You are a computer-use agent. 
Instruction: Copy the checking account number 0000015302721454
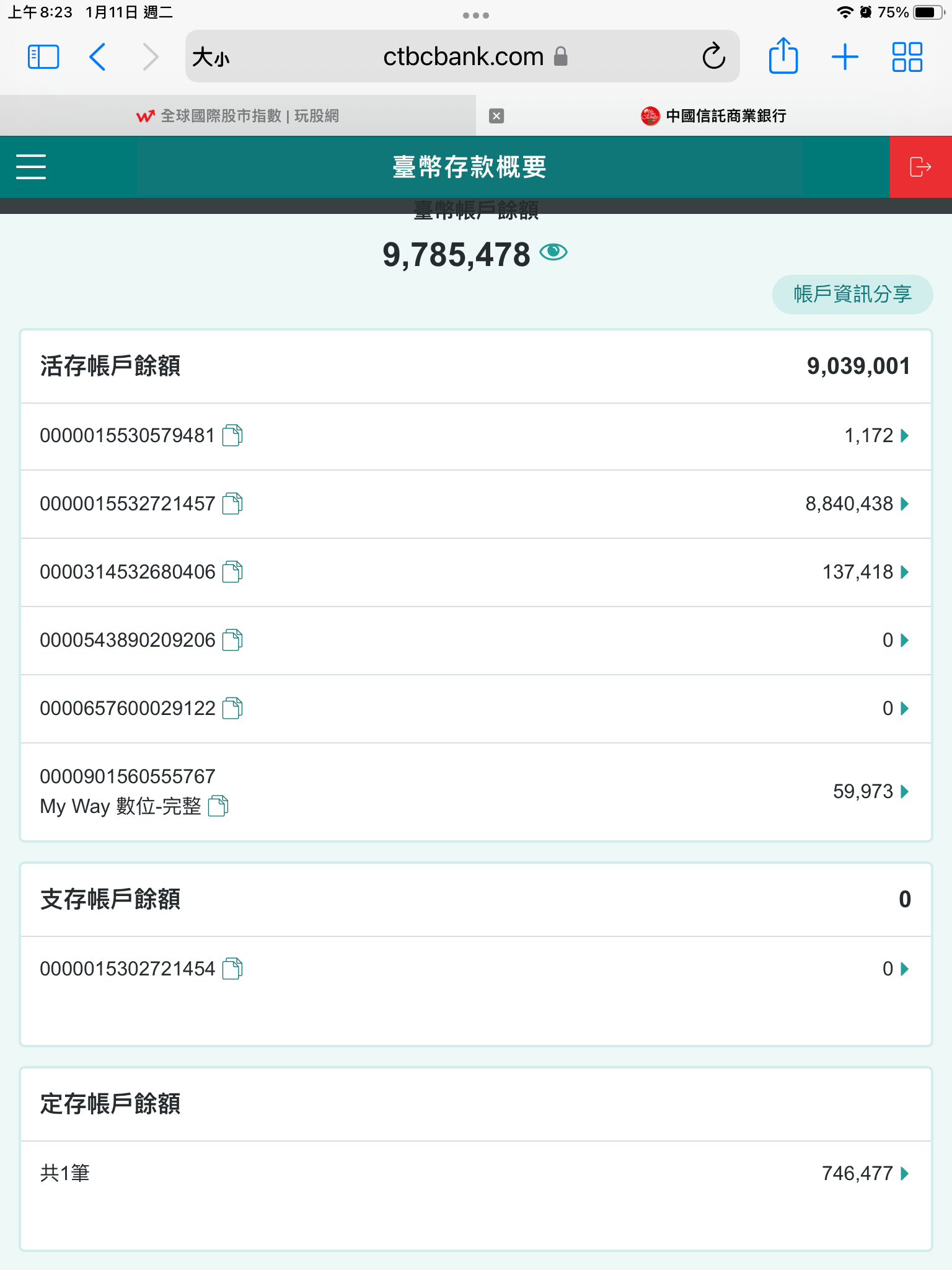point(232,969)
